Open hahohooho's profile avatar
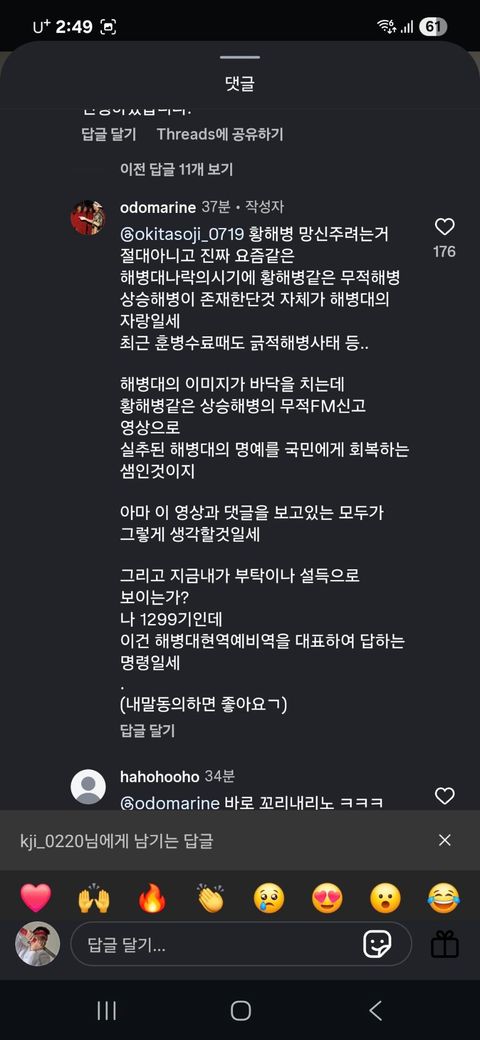This screenshot has width=480, height=1040. [x=88, y=787]
